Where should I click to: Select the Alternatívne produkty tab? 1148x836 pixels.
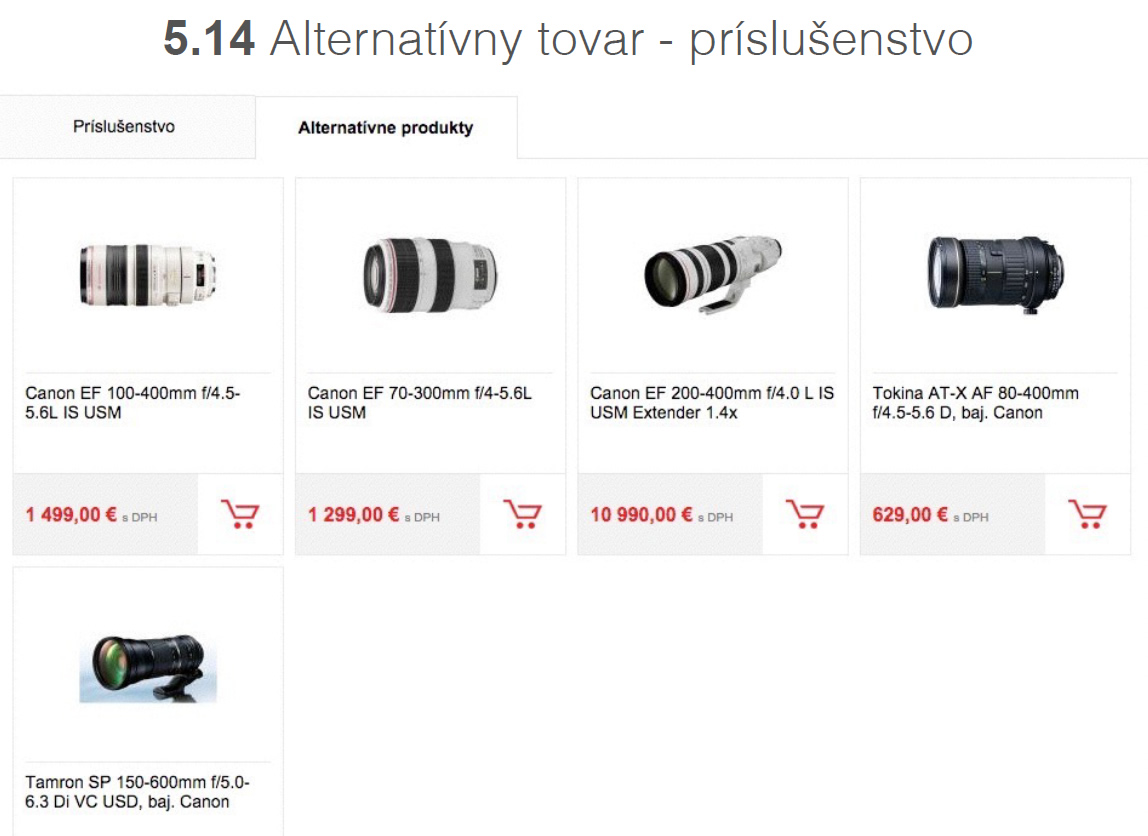tap(386, 128)
